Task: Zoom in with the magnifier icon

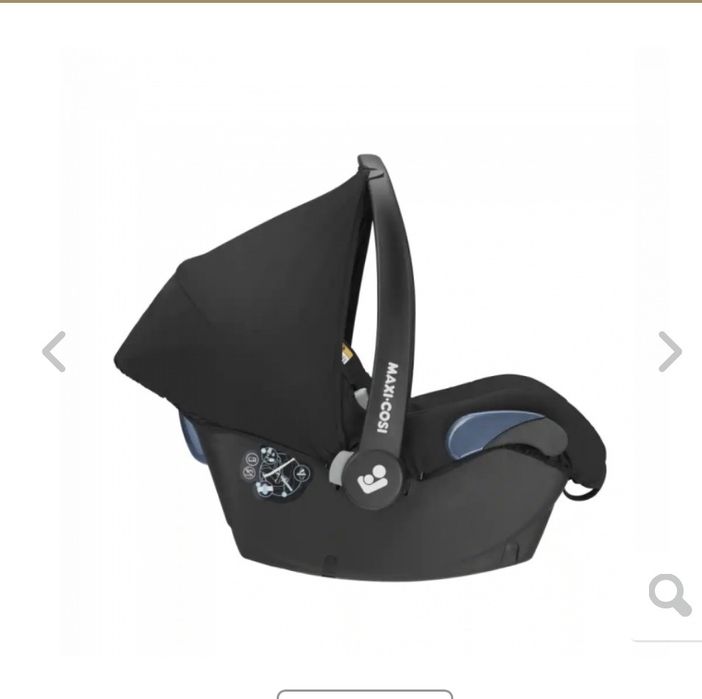Action: tap(669, 596)
